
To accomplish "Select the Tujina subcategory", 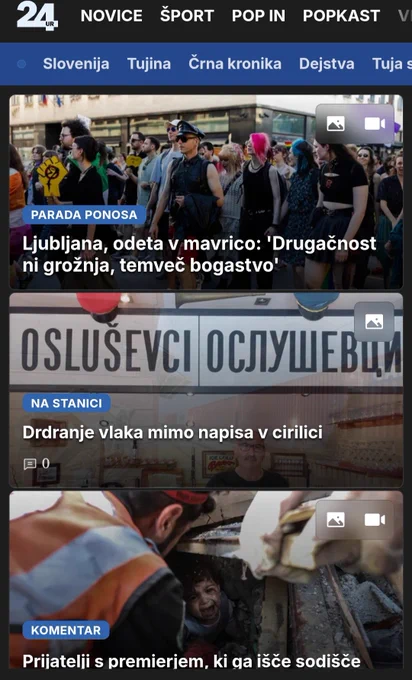I will (x=149, y=64).
